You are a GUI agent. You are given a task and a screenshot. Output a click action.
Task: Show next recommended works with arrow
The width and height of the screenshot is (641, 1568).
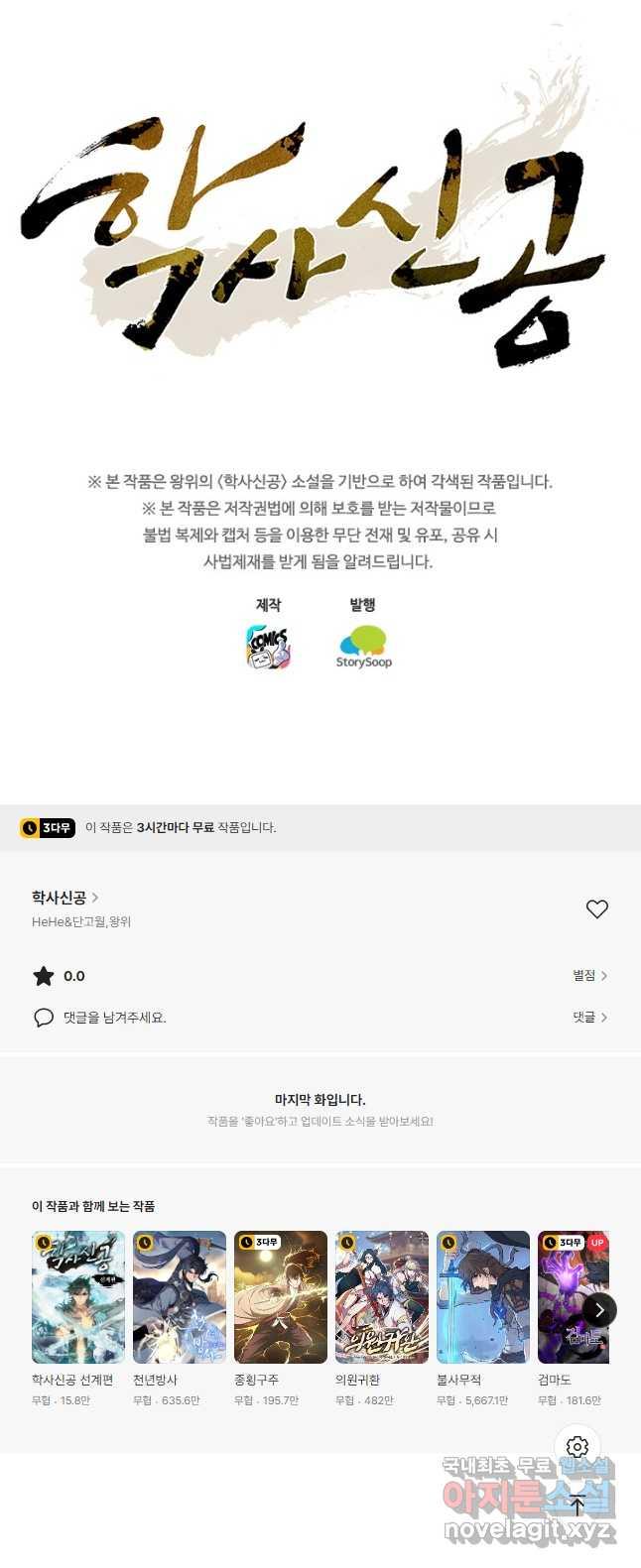(599, 1310)
